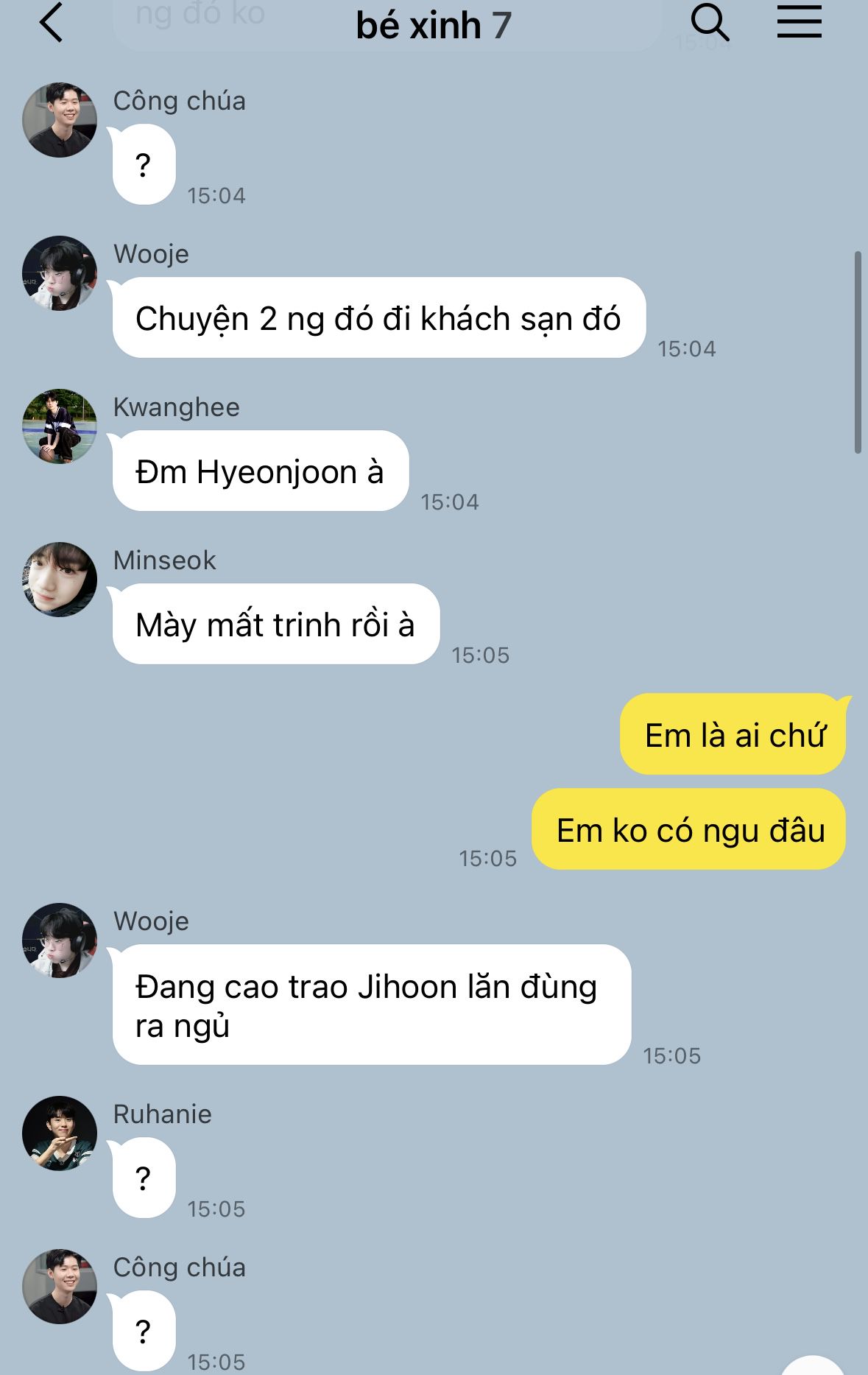Open the chat room hamburger menu
Viewport: 868px width, 1375px height.
[800, 22]
